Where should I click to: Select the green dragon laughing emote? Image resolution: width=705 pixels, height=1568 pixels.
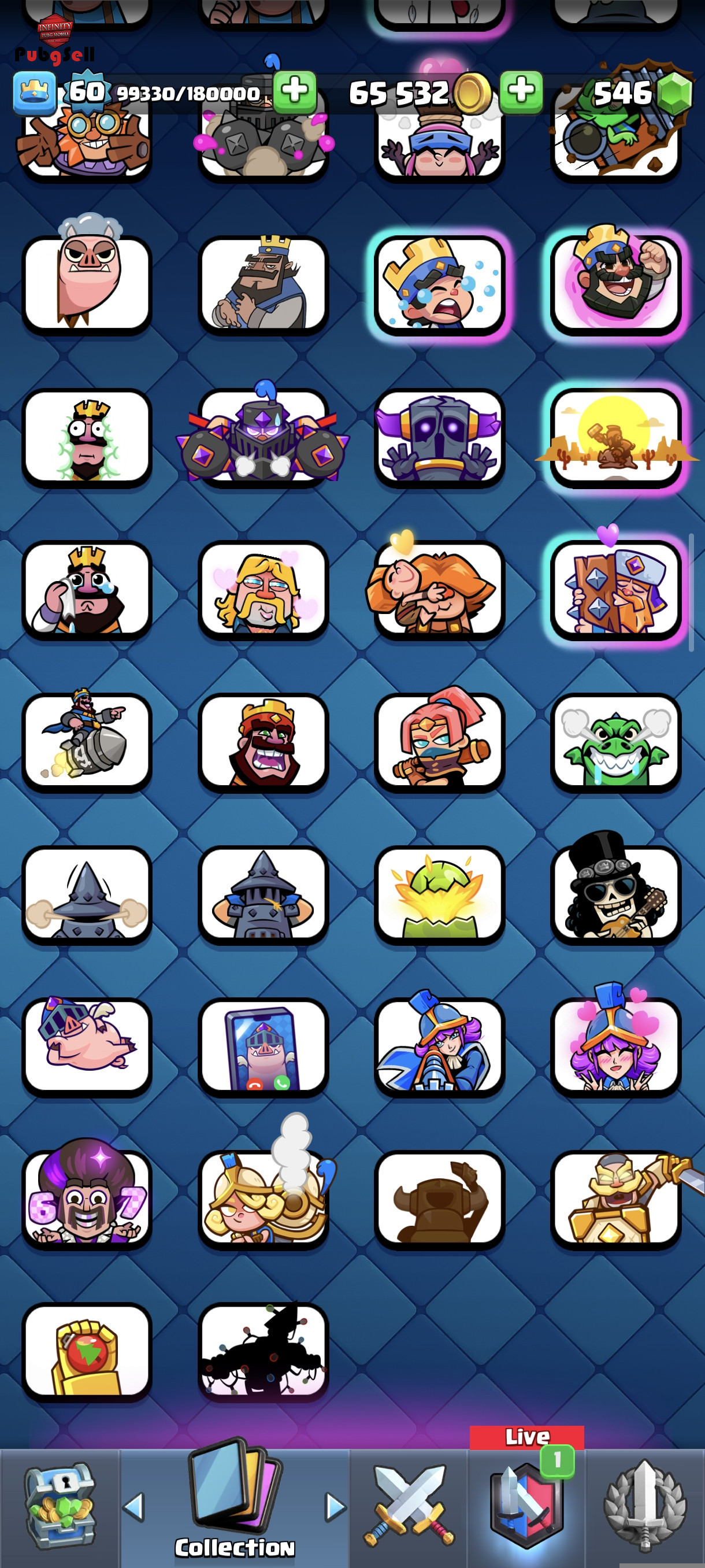coord(615,741)
